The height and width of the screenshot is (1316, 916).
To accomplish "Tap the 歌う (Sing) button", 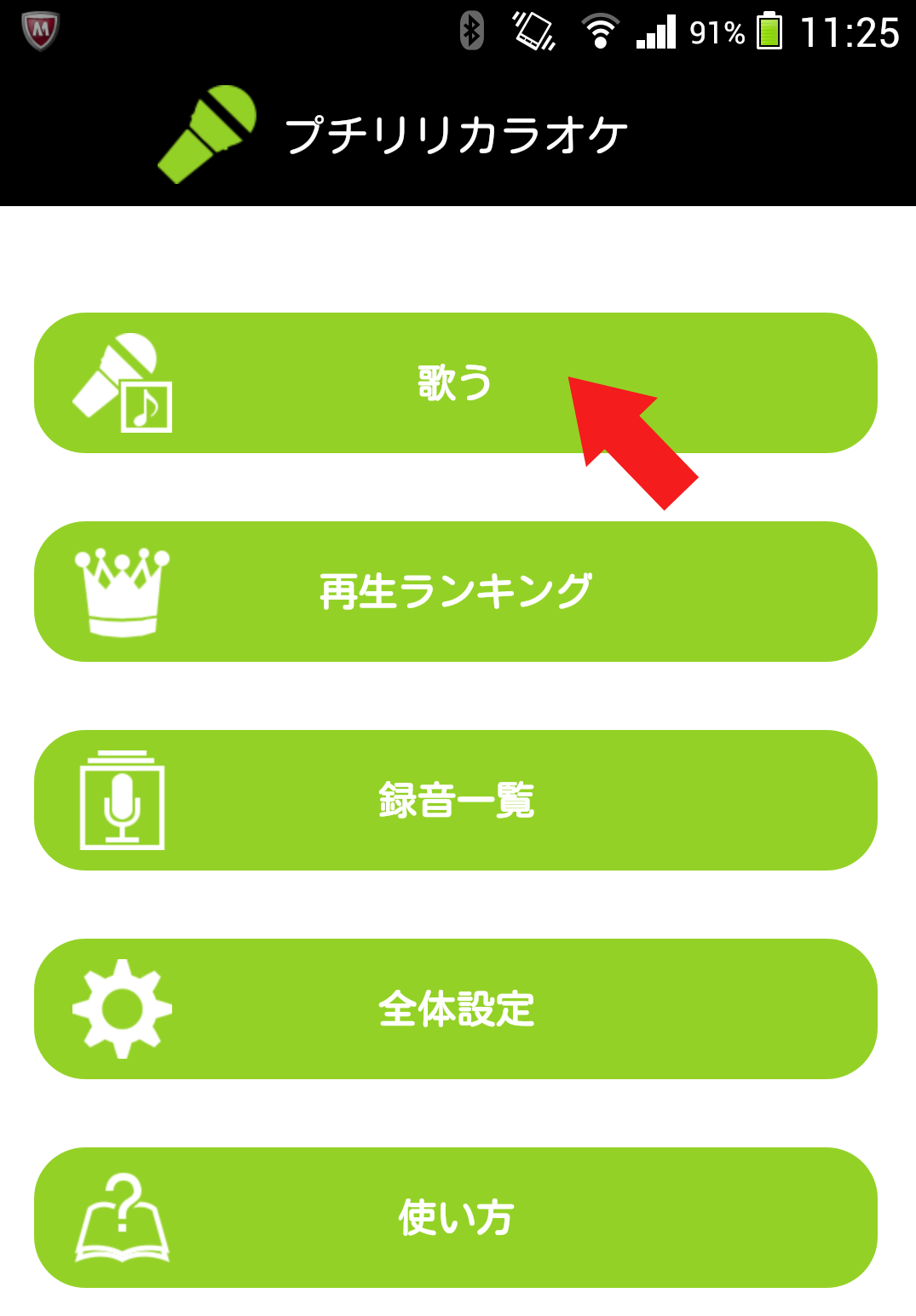I will click(x=455, y=382).
